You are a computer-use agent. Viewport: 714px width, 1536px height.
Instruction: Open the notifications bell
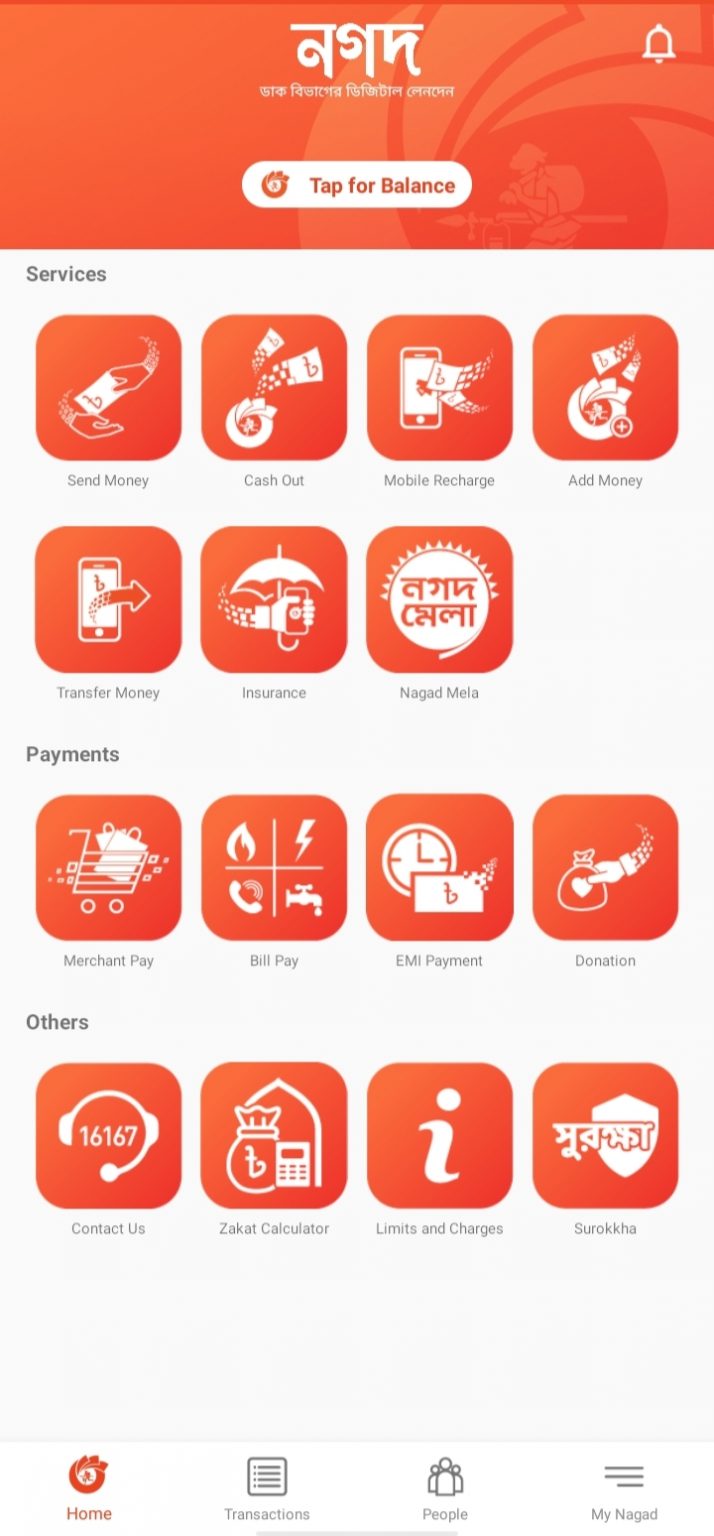tap(658, 44)
